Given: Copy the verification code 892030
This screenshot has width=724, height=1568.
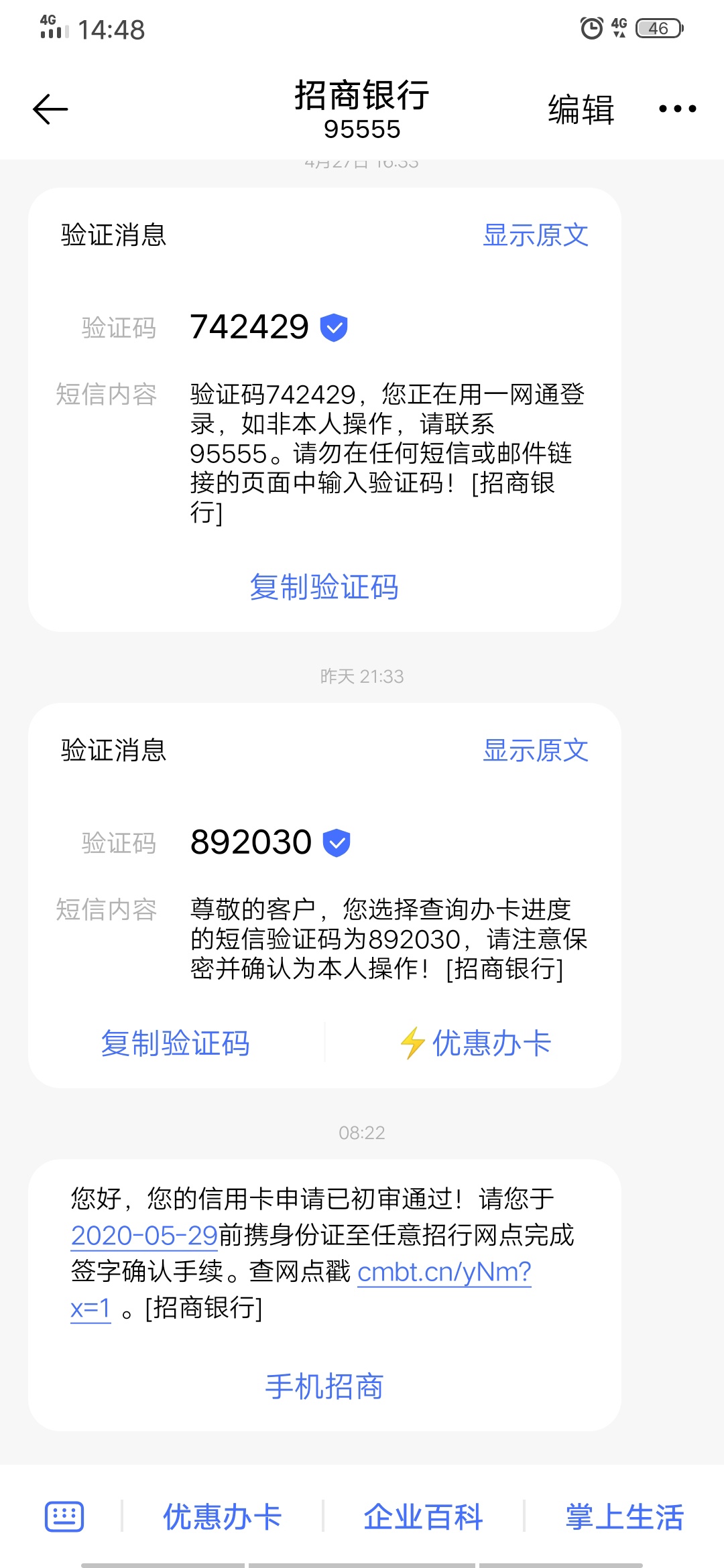Looking at the screenshot, I should [176, 1043].
